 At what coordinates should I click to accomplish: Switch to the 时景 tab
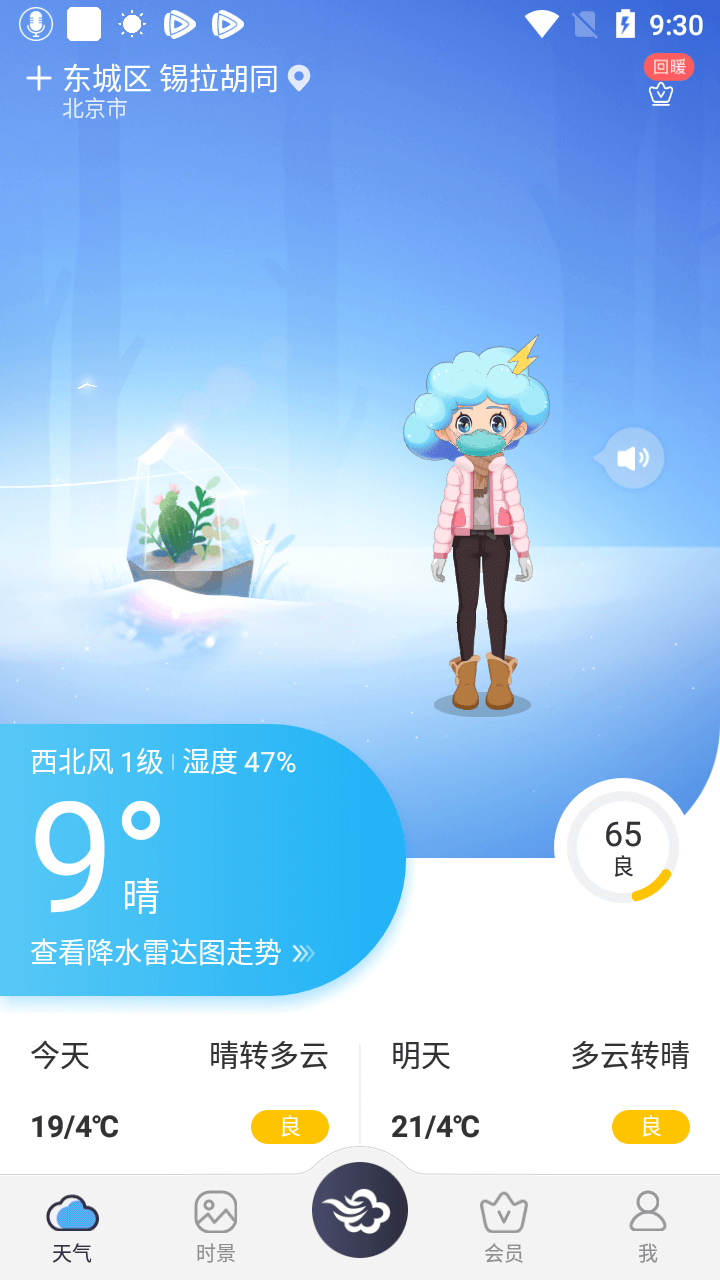216,1228
